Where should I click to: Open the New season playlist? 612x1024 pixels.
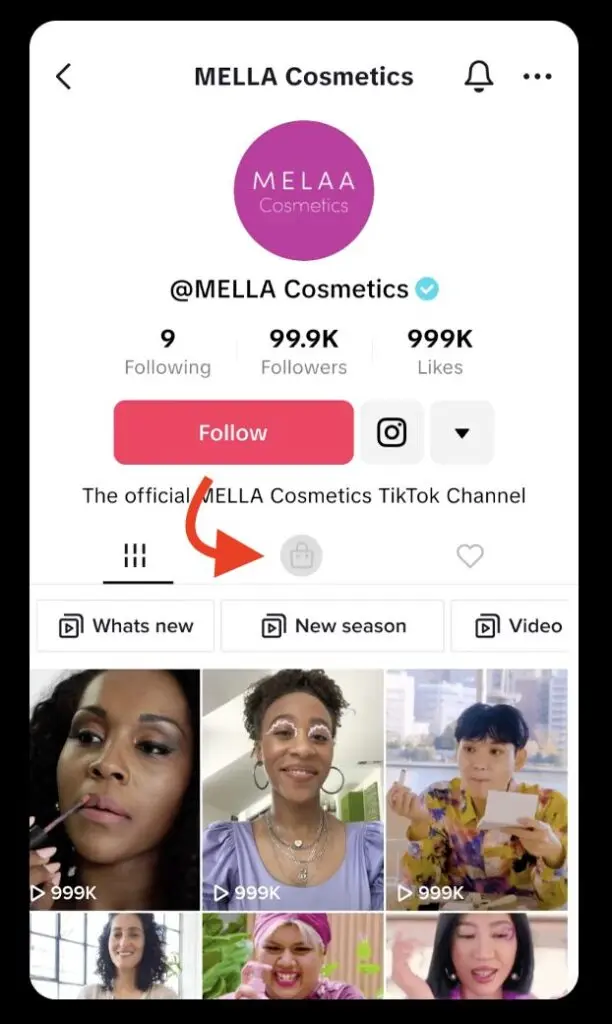tap(332, 626)
